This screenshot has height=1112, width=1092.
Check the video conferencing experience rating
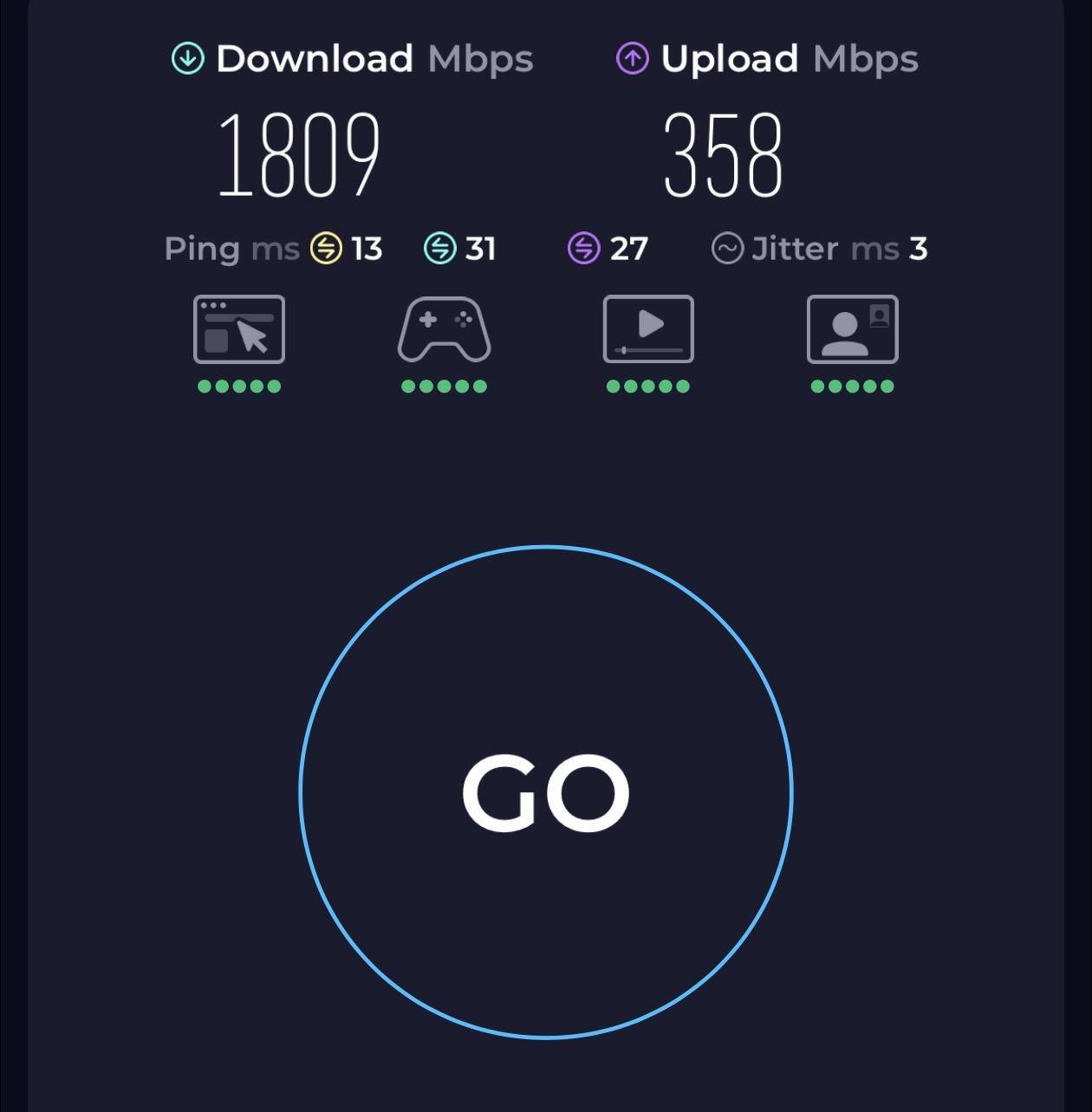[852, 330]
